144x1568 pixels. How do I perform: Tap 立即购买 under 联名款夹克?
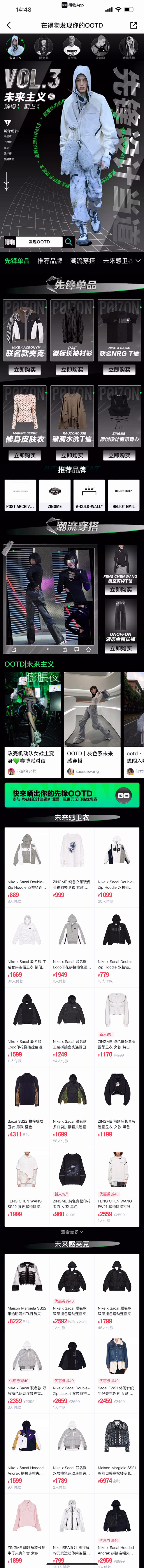click(25, 369)
